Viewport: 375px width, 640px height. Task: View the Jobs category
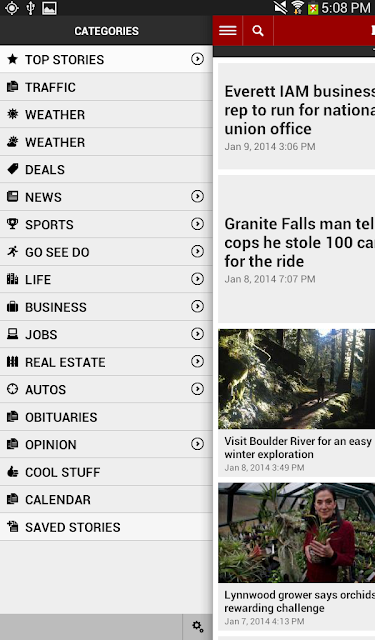pyautogui.click(x=106, y=334)
